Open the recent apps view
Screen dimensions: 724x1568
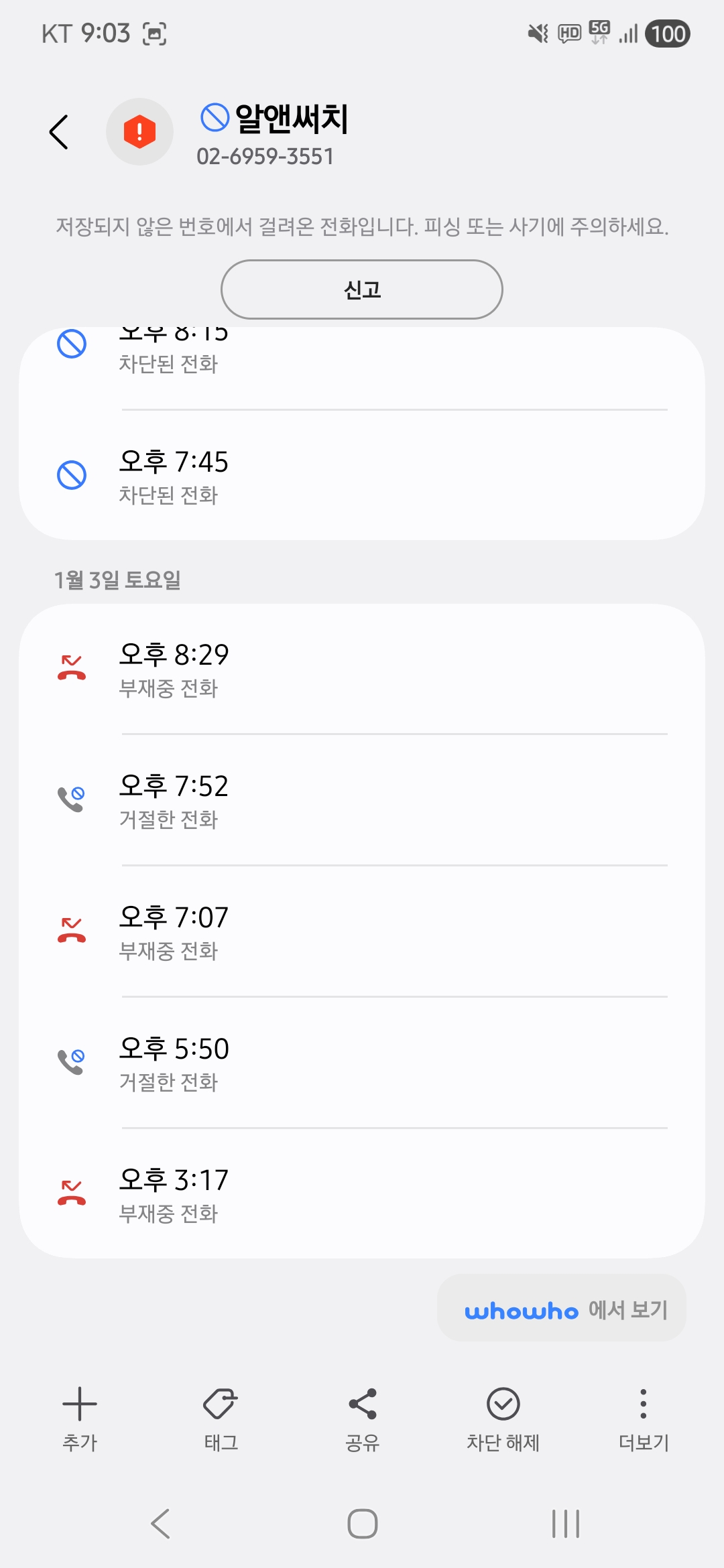click(565, 1524)
